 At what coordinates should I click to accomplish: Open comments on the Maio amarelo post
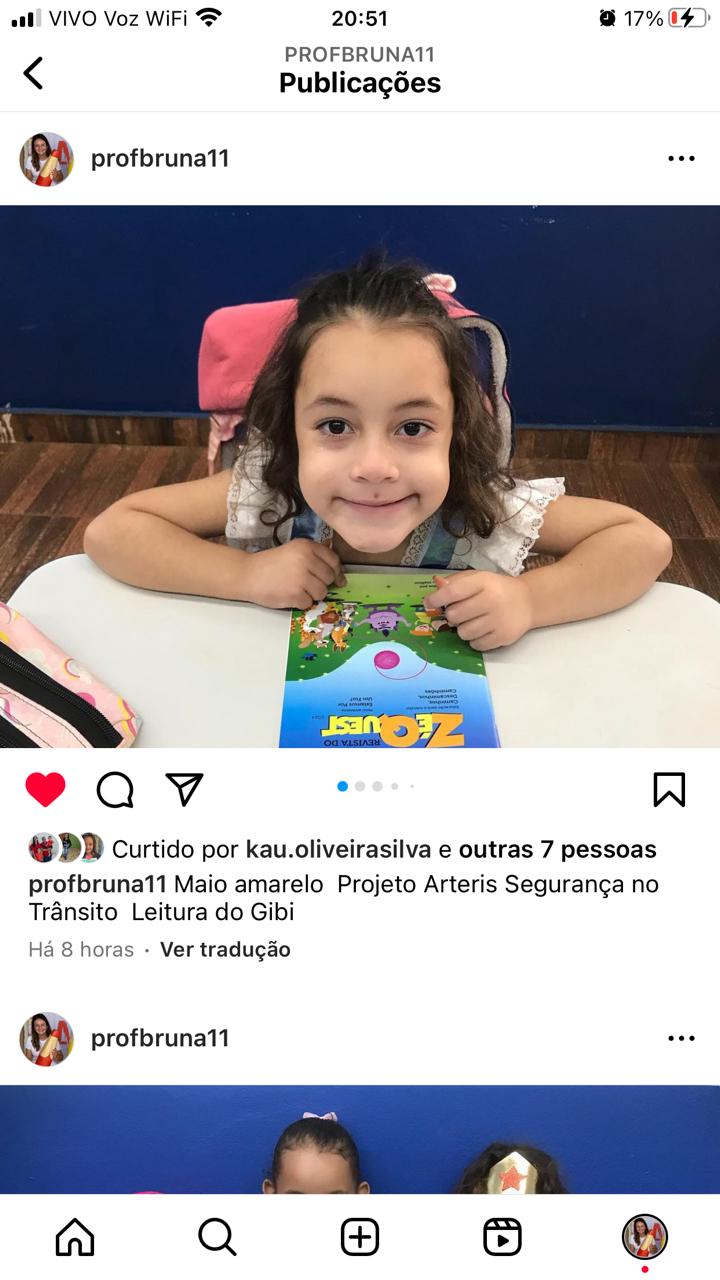point(115,790)
